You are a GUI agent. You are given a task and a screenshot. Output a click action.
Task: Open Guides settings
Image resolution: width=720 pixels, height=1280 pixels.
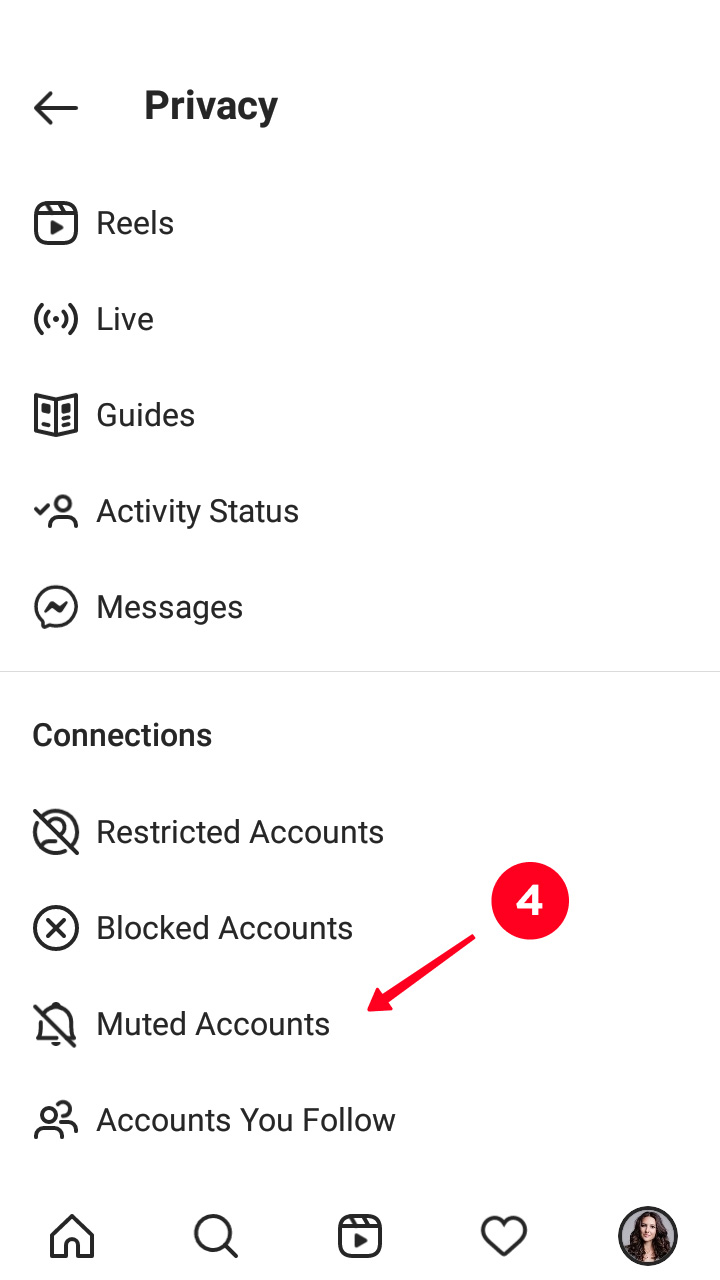[360, 415]
